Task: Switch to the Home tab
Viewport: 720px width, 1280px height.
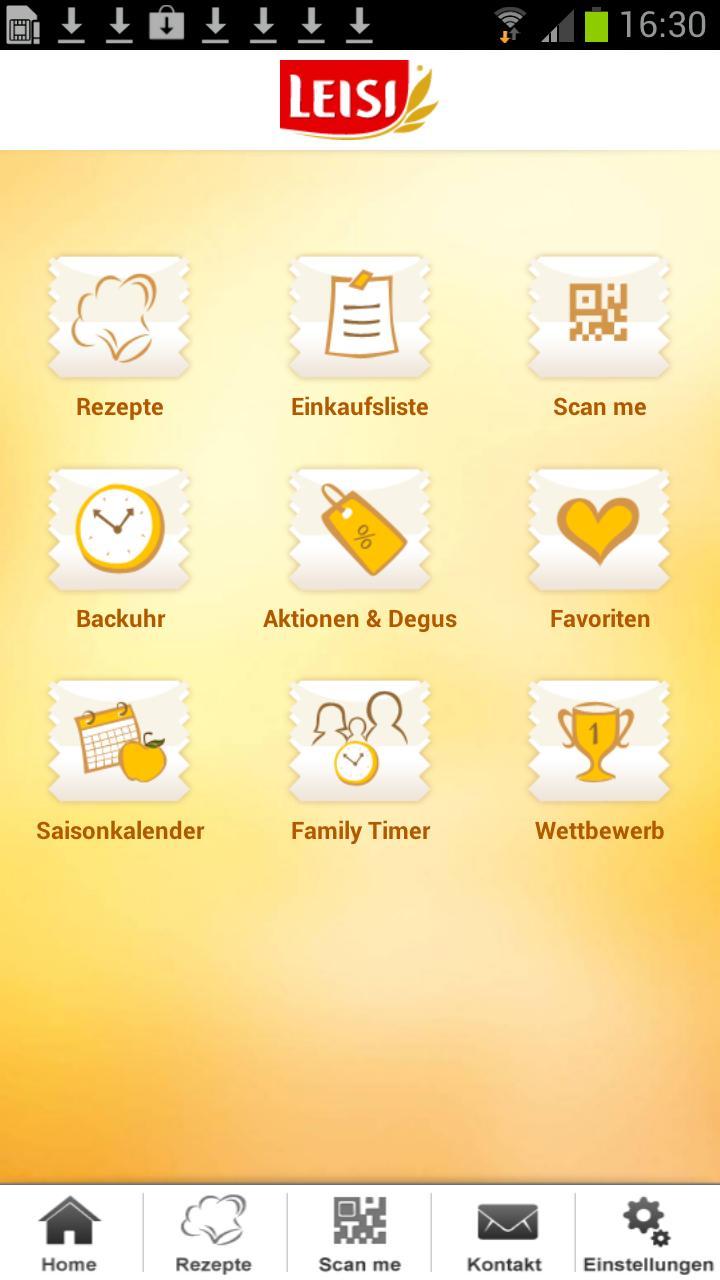Action: click(70, 1234)
